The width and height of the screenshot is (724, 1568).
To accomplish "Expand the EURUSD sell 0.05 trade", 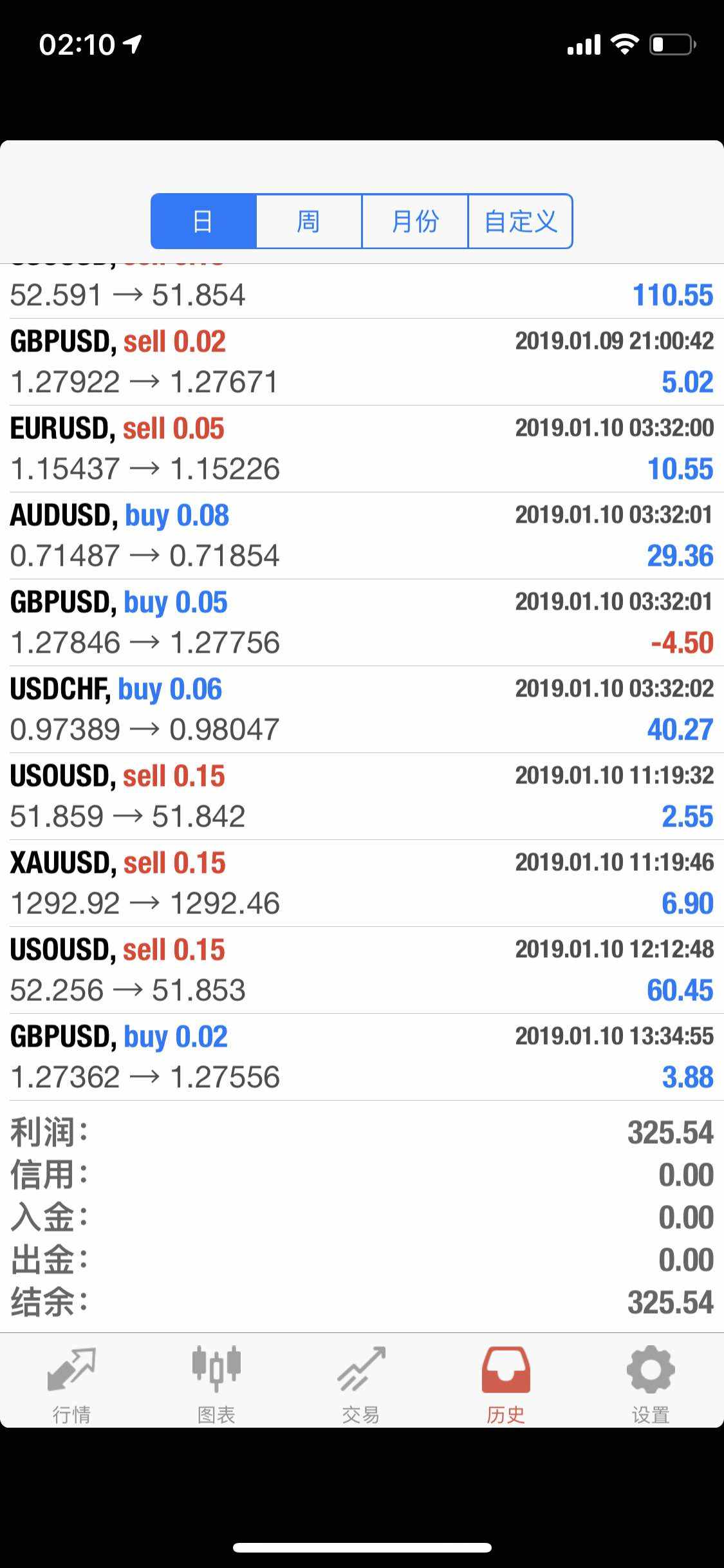I will (362, 449).
